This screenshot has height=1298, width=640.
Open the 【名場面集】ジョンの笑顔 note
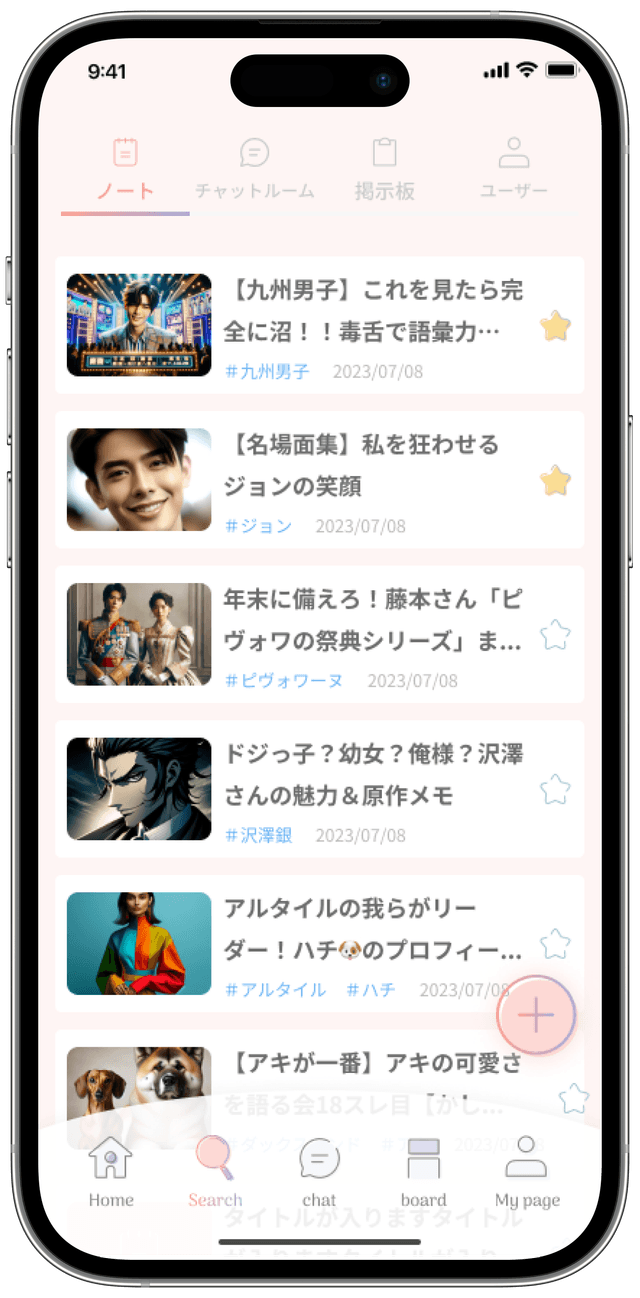(x=319, y=479)
